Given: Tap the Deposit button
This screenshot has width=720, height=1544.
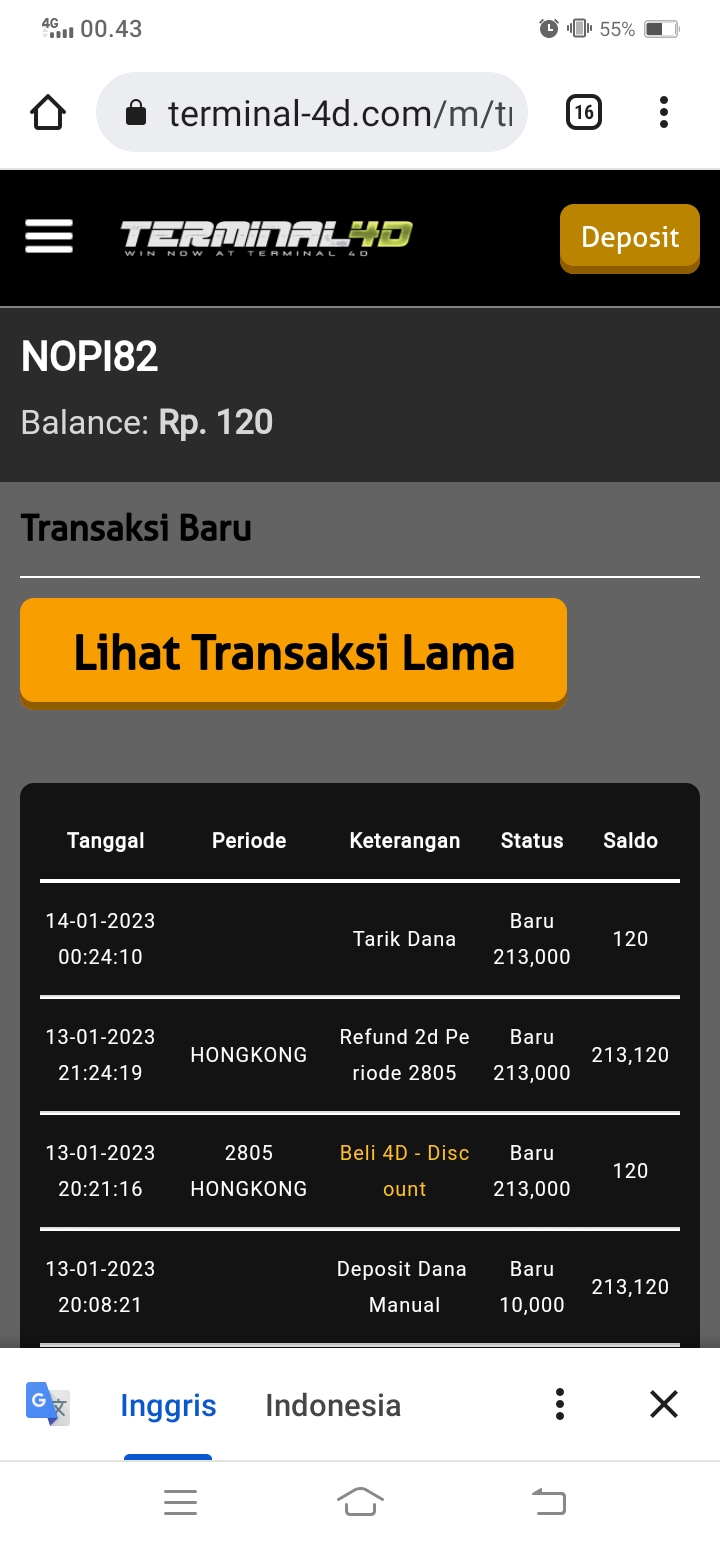Looking at the screenshot, I should (x=629, y=237).
